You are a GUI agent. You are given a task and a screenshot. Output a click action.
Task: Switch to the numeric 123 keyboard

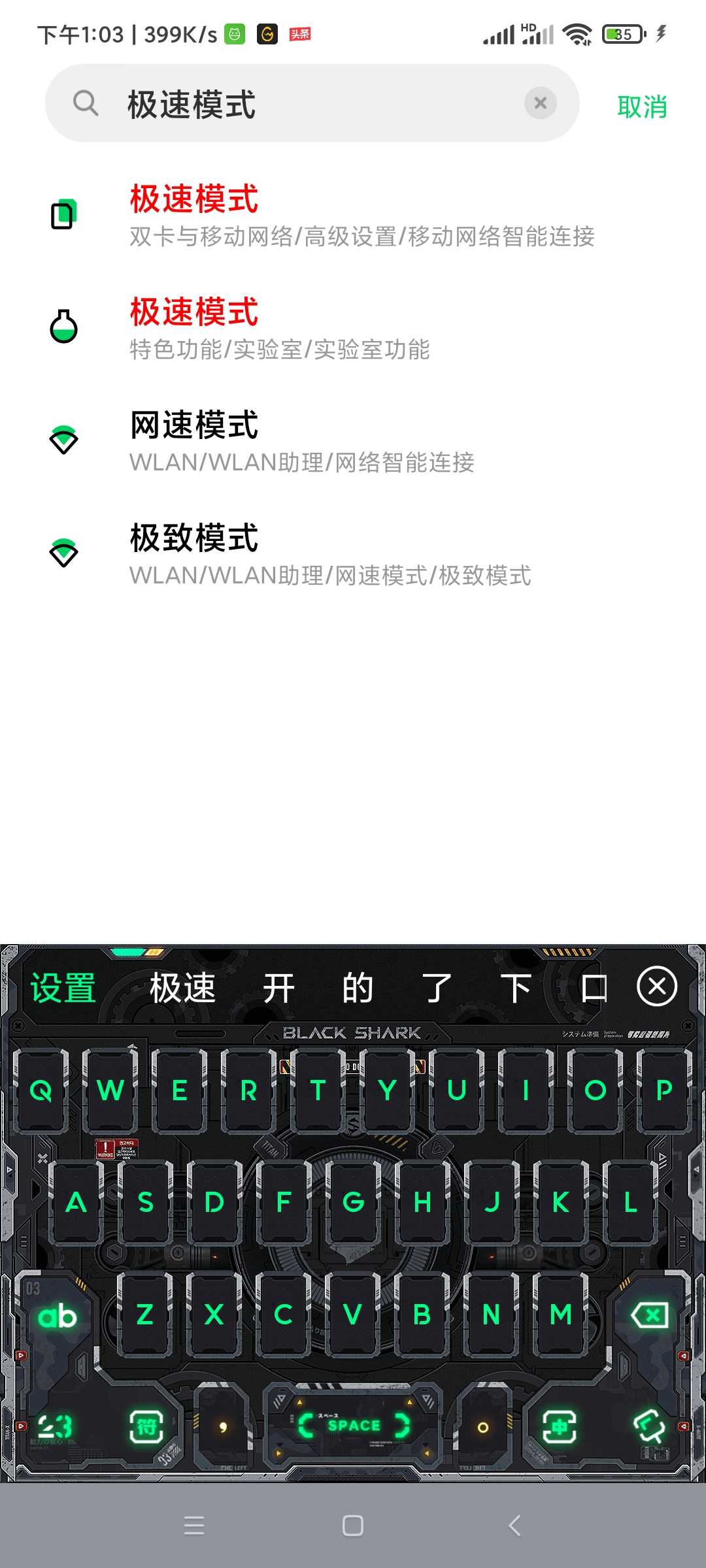[55, 1426]
